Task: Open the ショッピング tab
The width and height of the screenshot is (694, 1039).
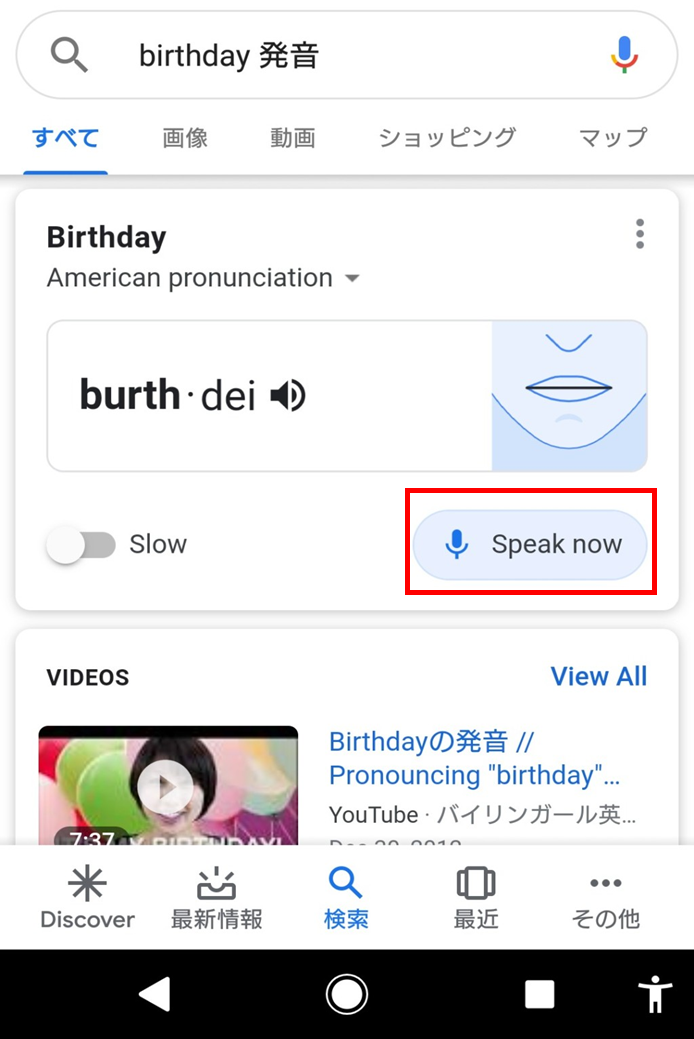Action: click(x=447, y=138)
